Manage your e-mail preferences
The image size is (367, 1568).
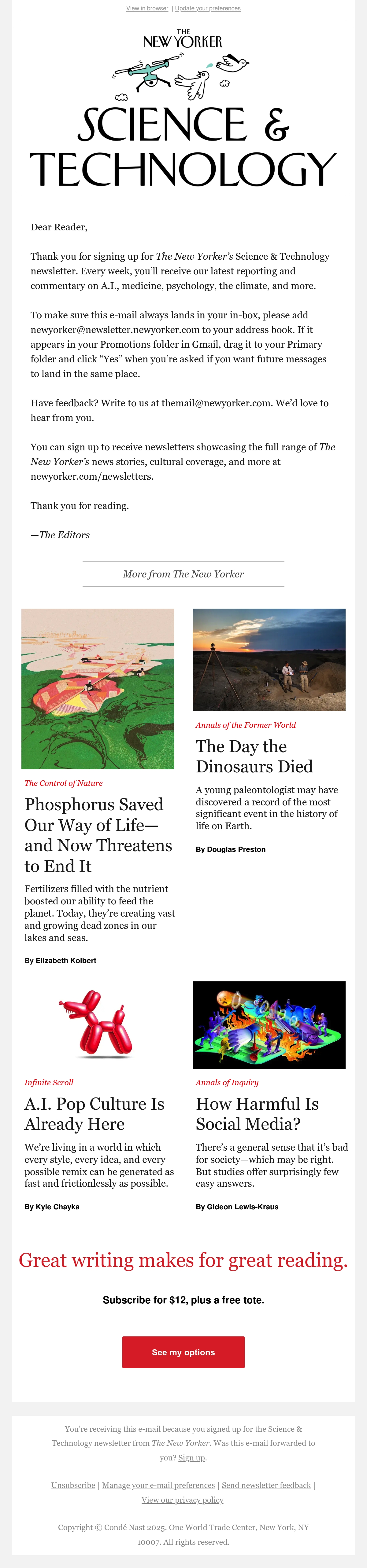[x=158, y=1485]
